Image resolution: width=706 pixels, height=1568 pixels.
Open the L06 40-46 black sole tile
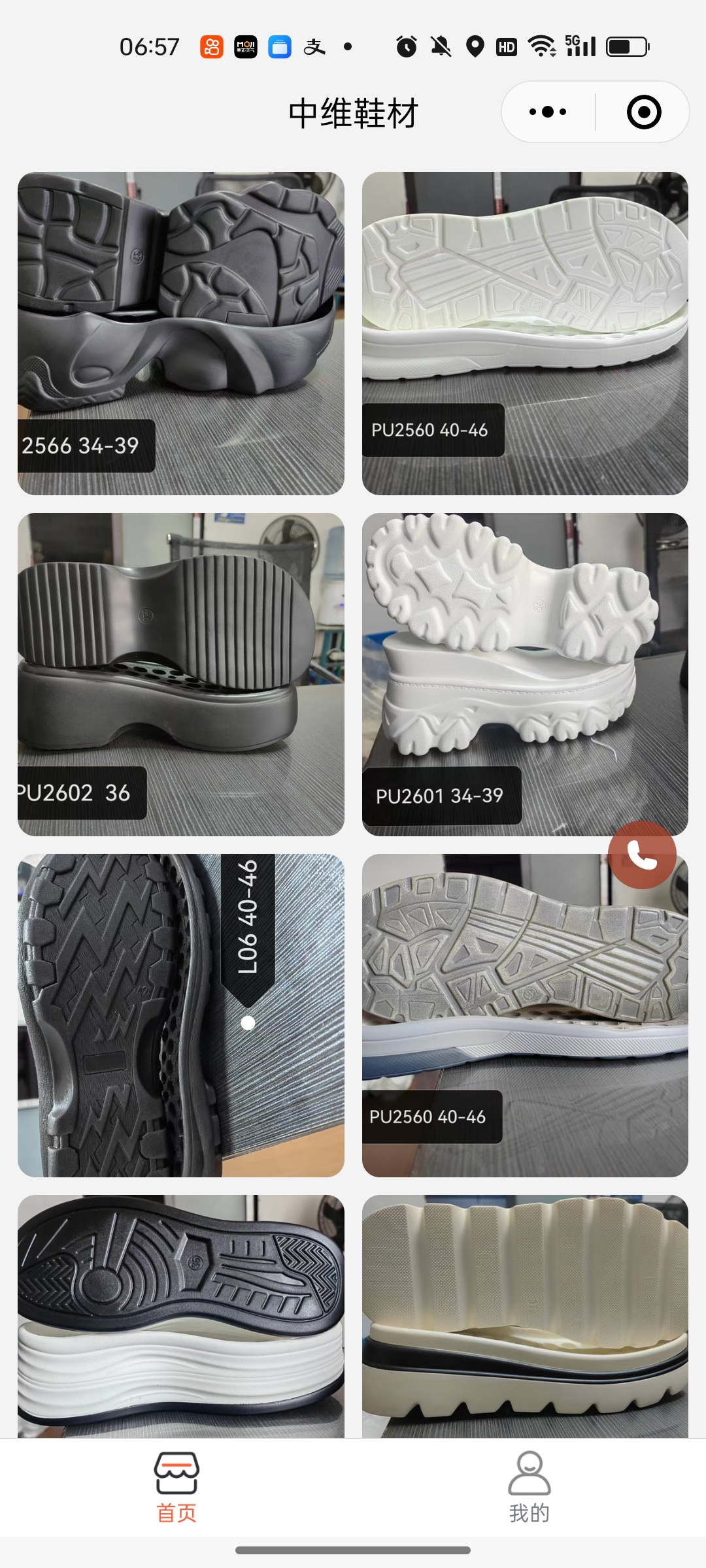click(x=180, y=1015)
